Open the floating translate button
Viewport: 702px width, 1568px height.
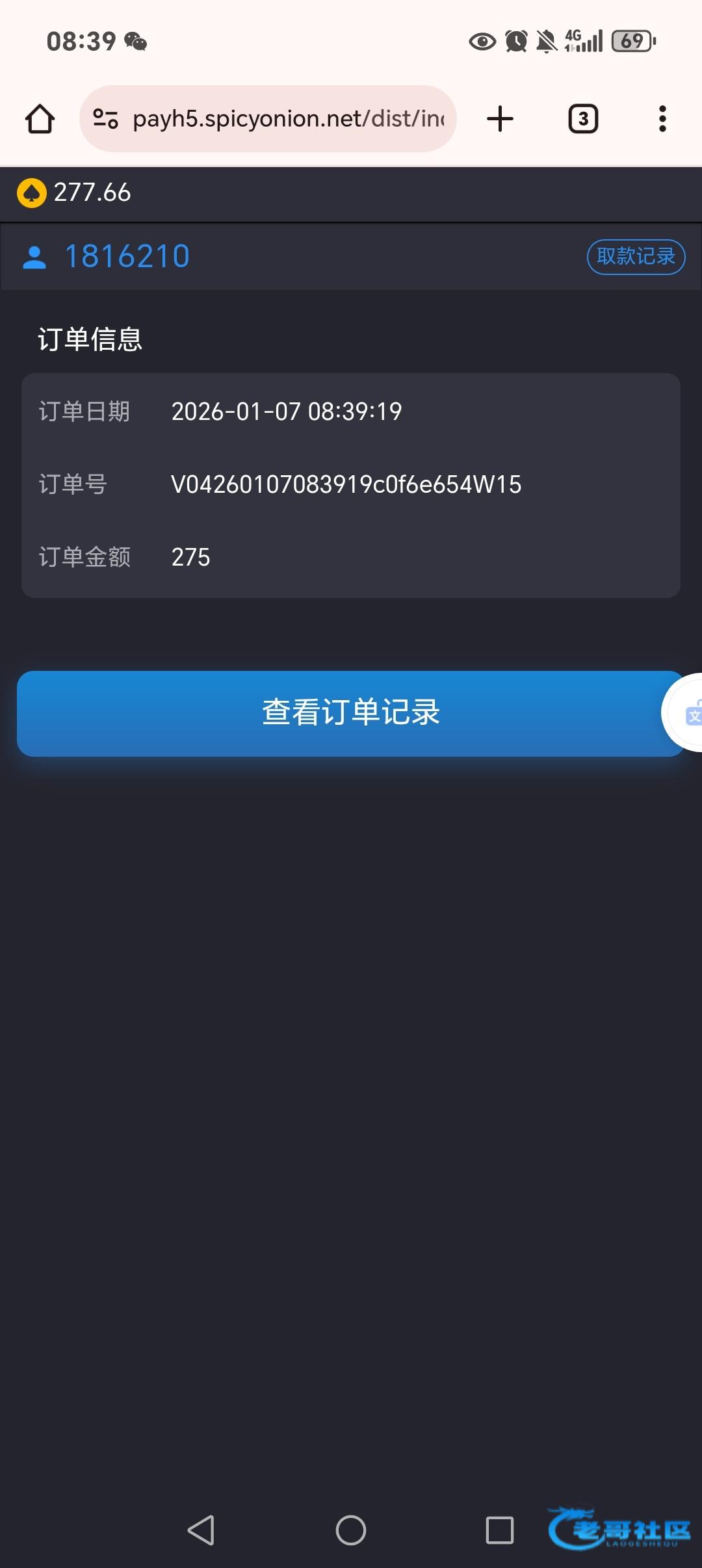click(x=689, y=714)
